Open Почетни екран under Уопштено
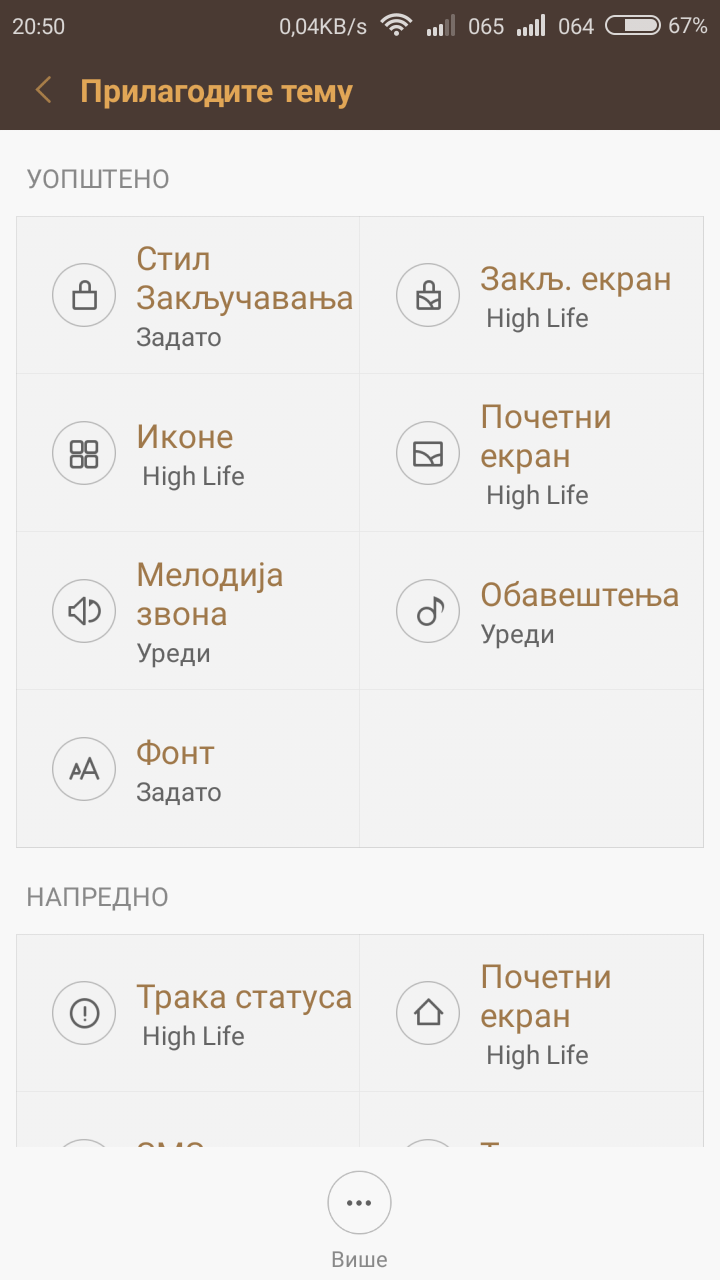 tap(532, 453)
